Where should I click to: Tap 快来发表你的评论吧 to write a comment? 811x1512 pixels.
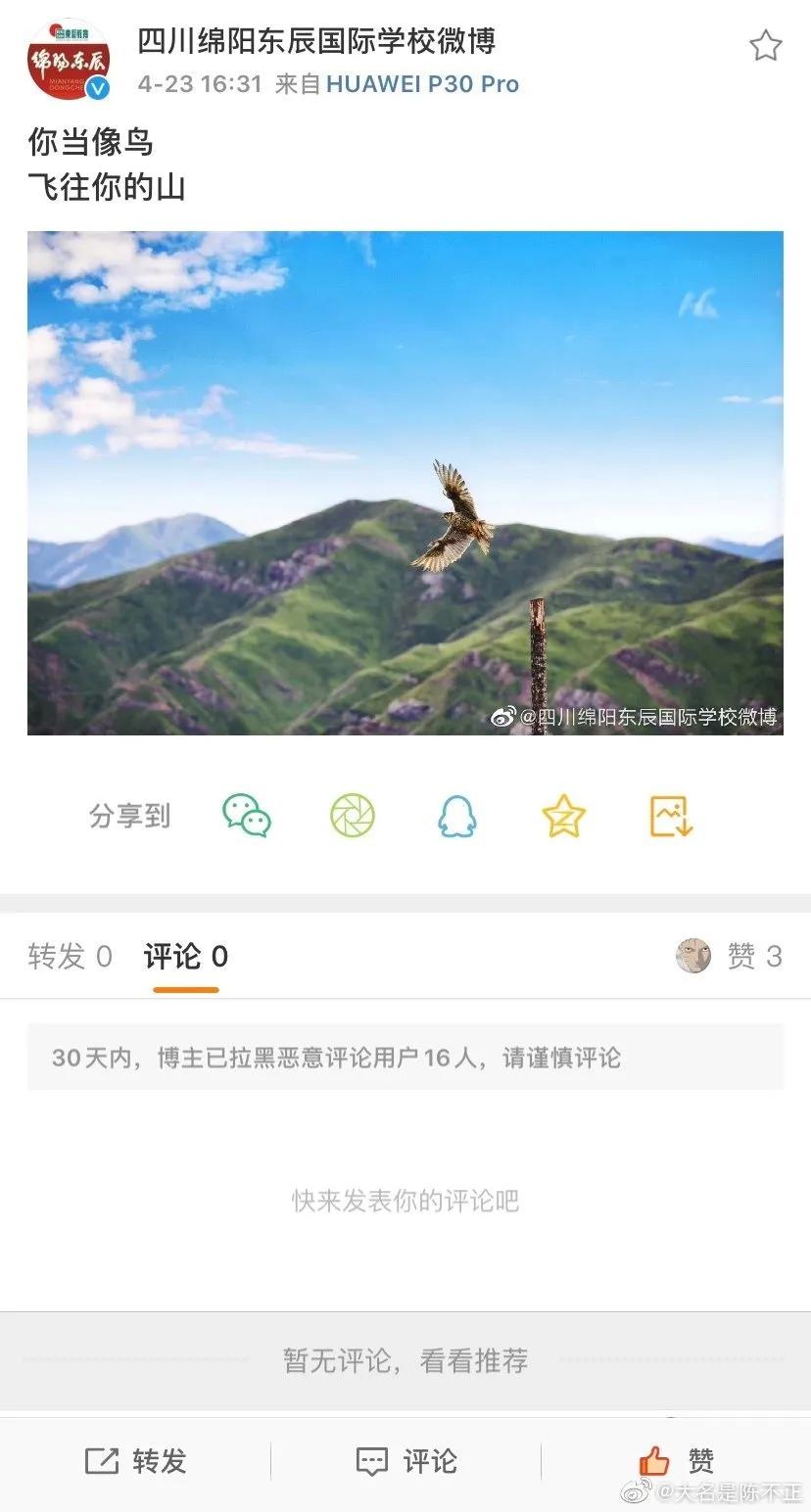(x=405, y=1201)
